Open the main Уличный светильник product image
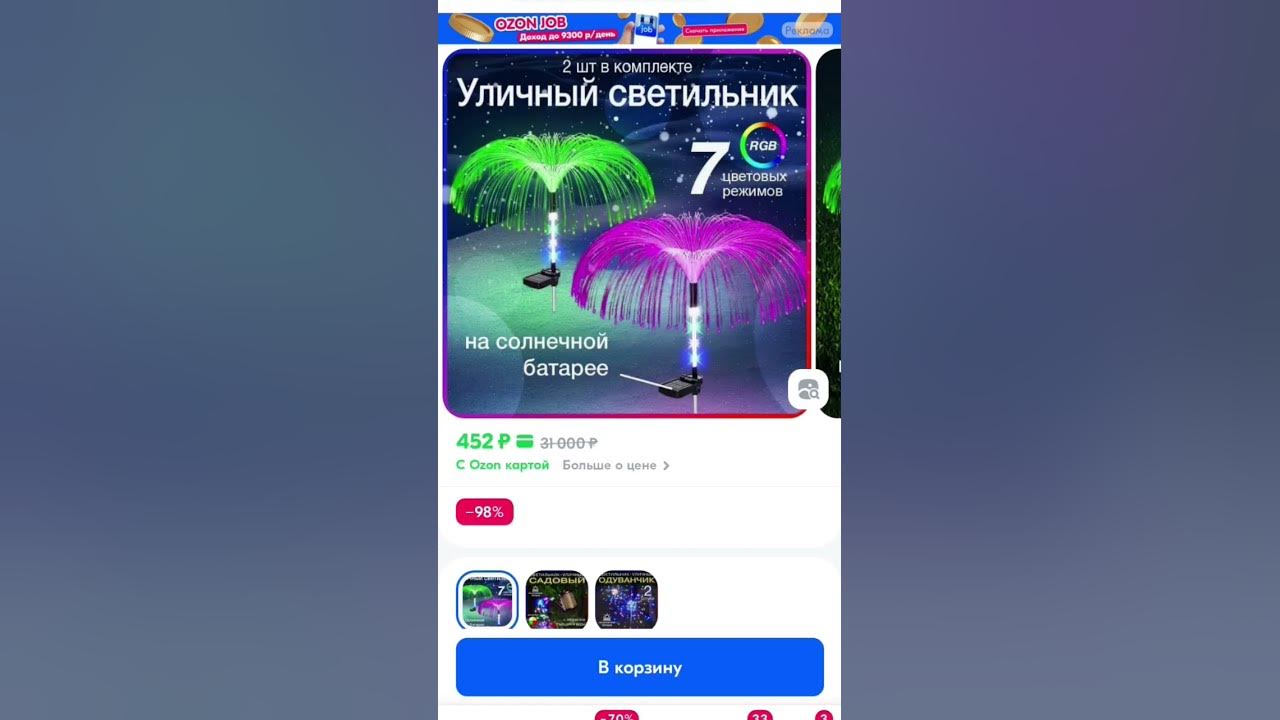Screen dimensions: 1280x720 coord(626,233)
